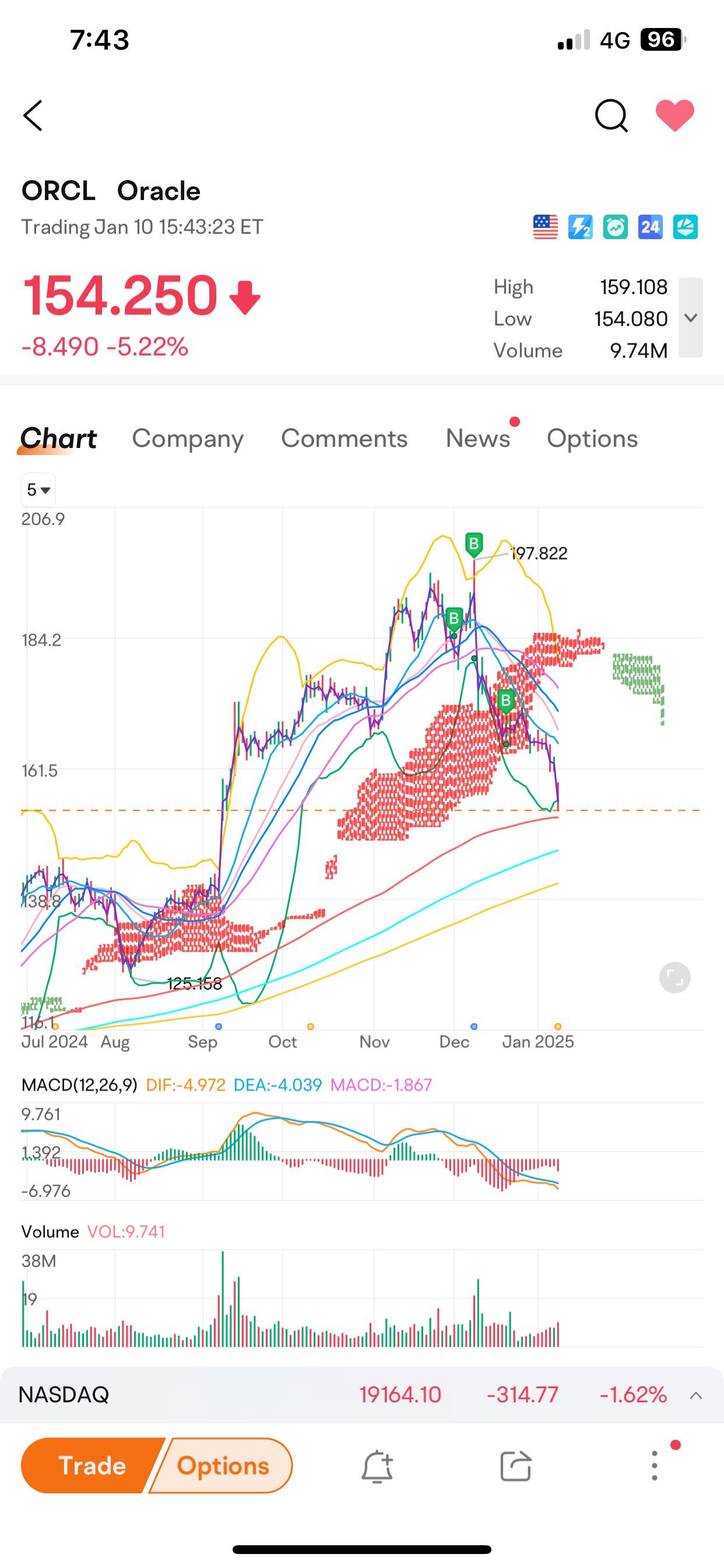This screenshot has height=1568, width=724.
Task: Share this stock page
Action: coord(516,1466)
